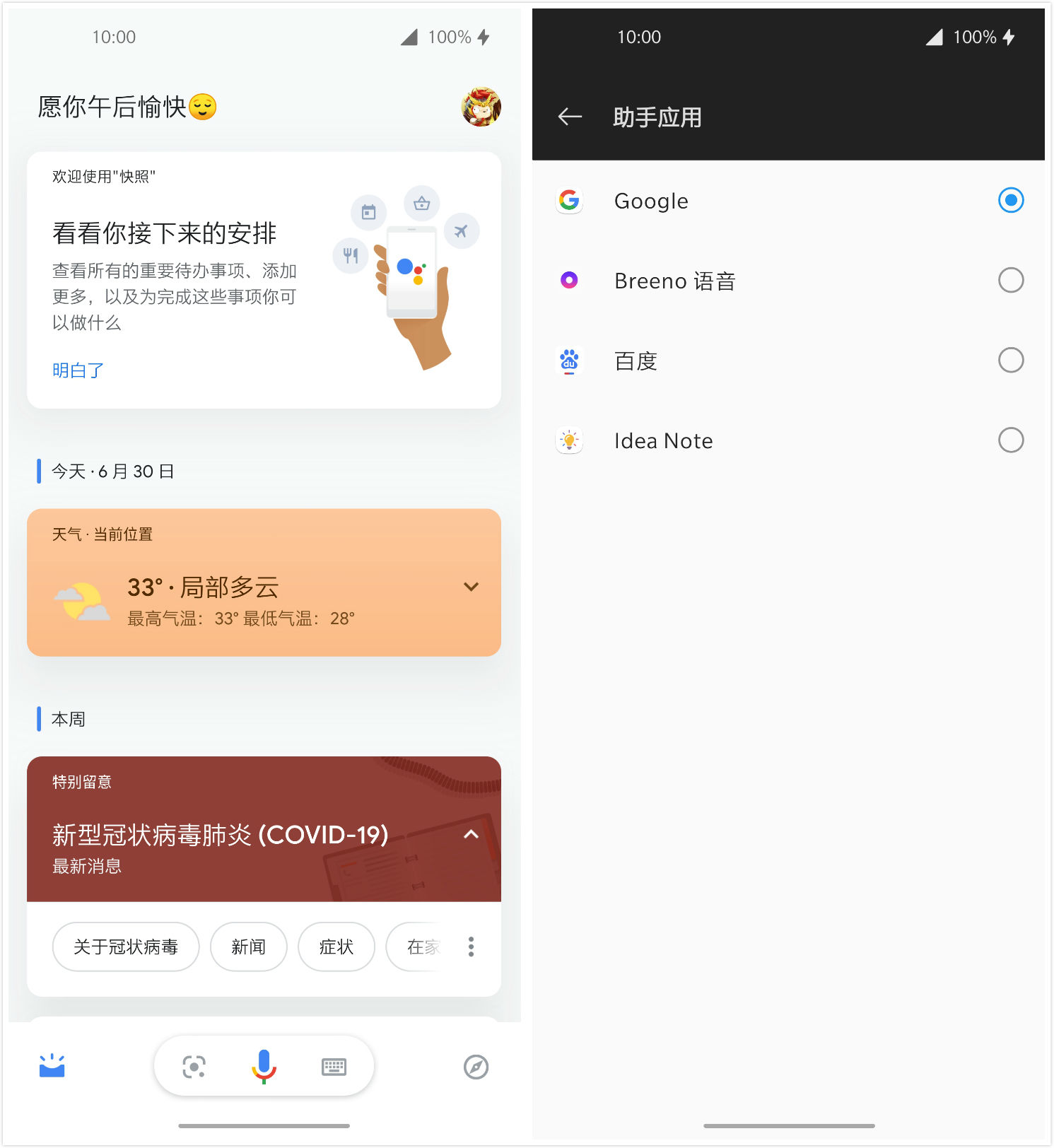The height and width of the screenshot is (1148, 1054).
Task: Pick Idea Note as the assistant app
Action: point(1010,440)
